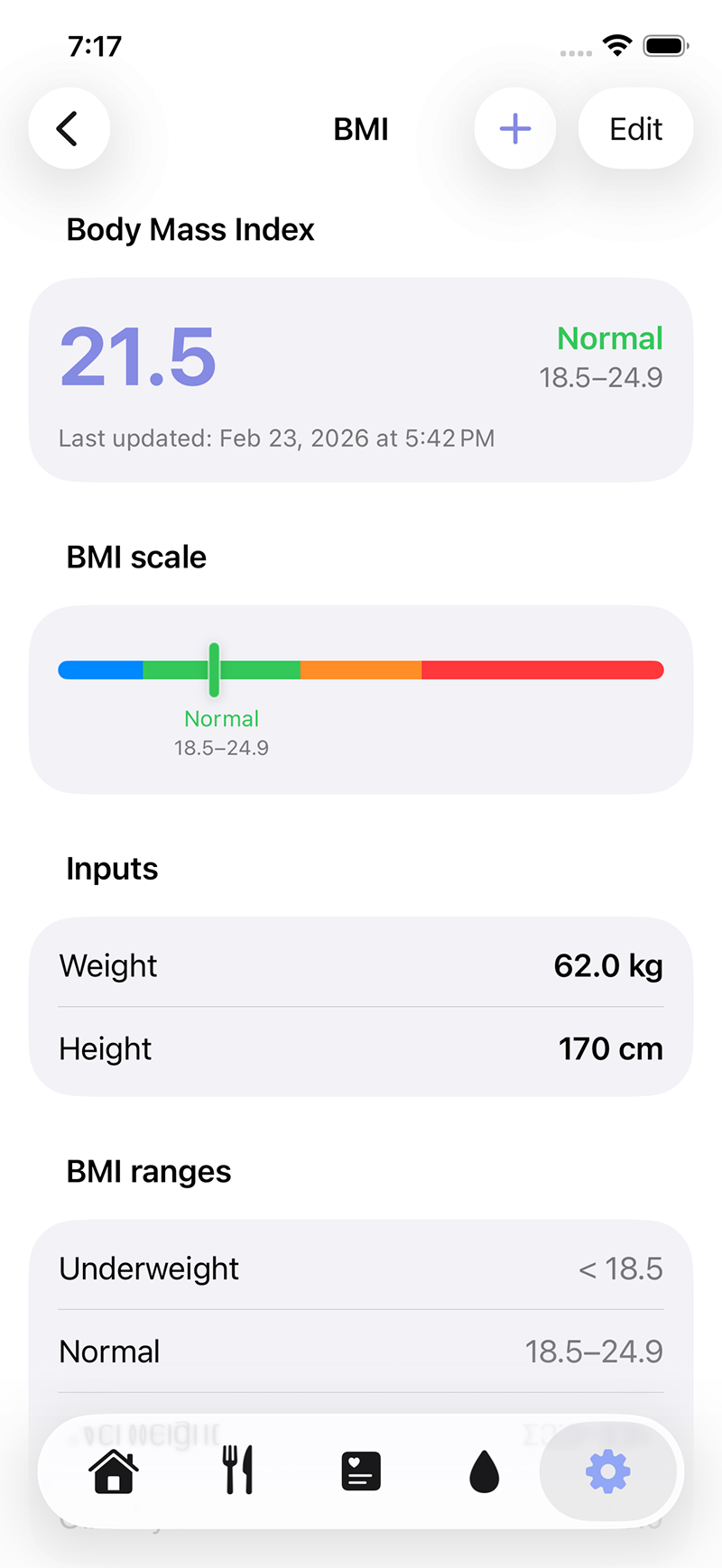722x1568 pixels.
Task: Tap the Normal range row under BMI ranges
Action: [360, 1351]
